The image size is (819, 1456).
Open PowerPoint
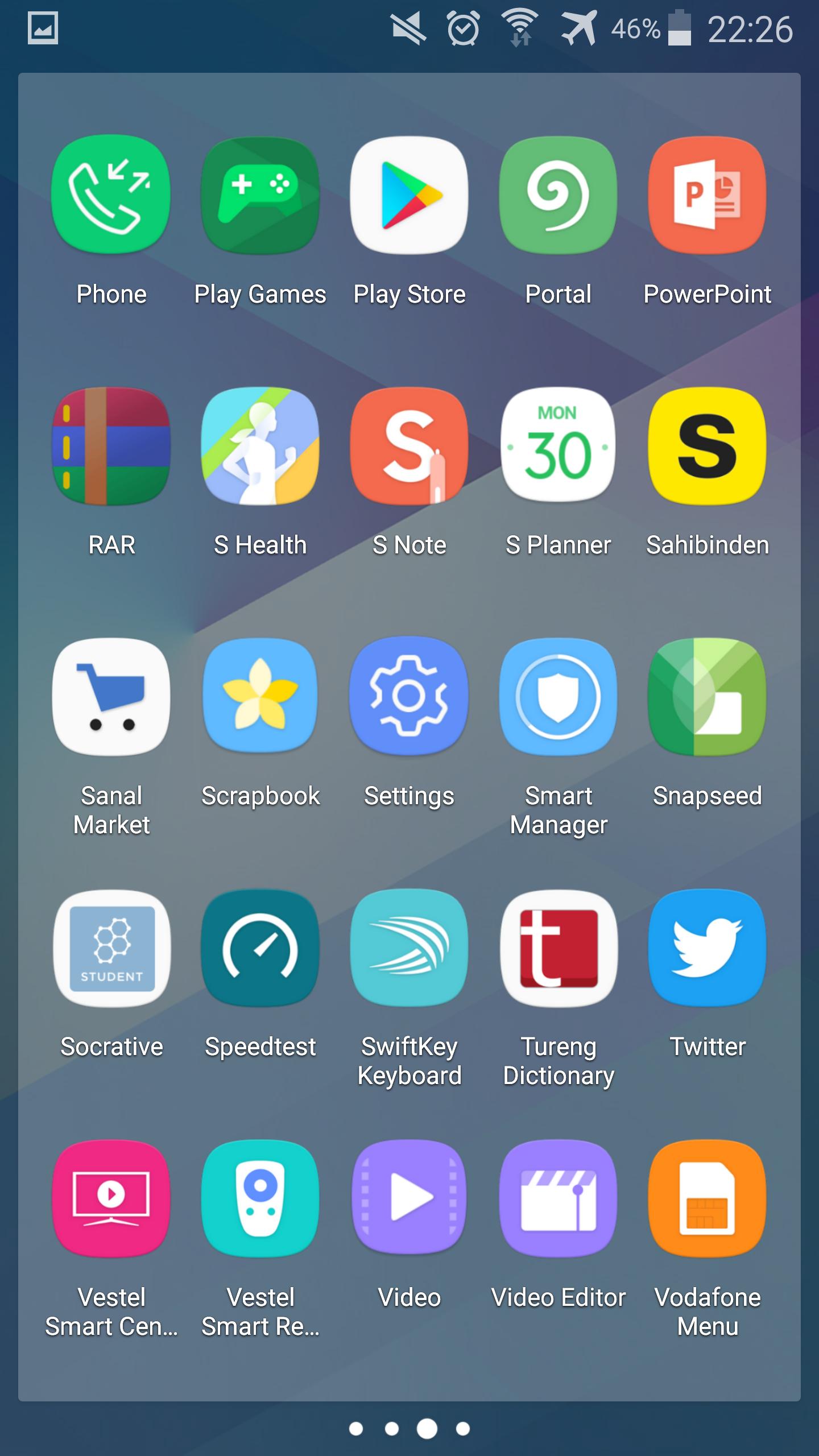pos(708,195)
